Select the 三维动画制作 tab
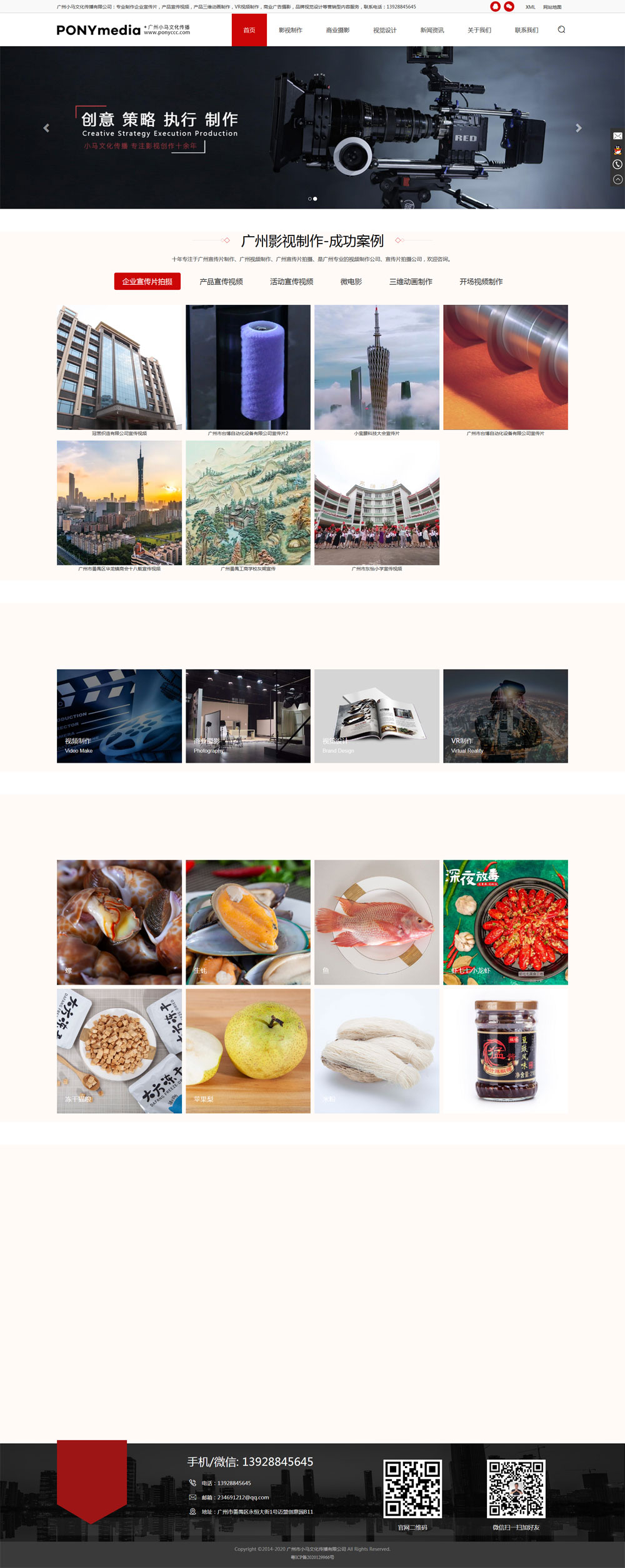Viewport: 625px width, 1568px height. pos(411,282)
